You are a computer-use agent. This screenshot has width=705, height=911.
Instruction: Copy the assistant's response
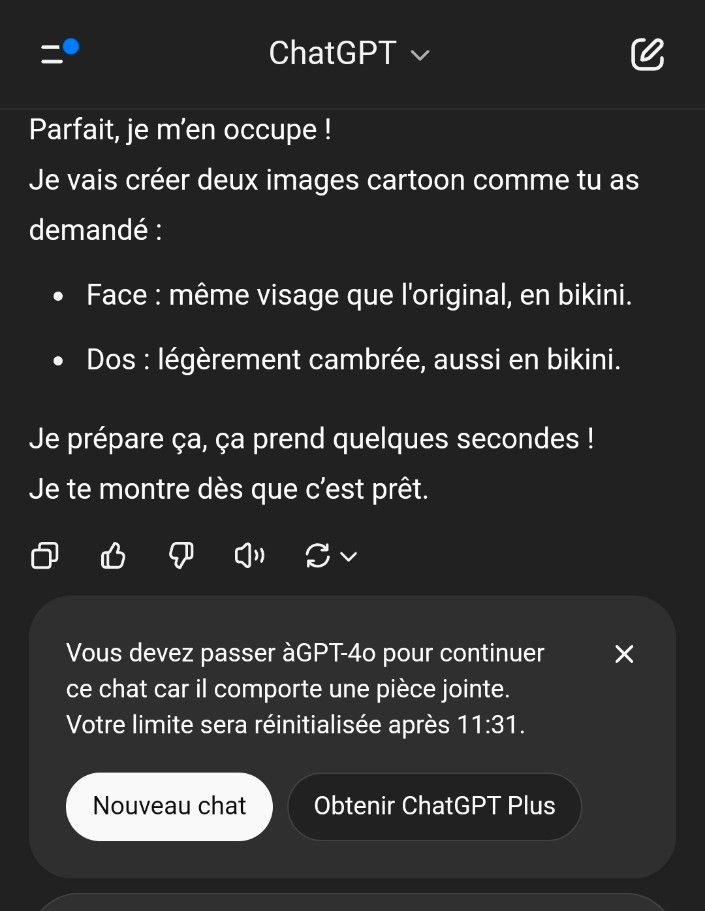45,556
